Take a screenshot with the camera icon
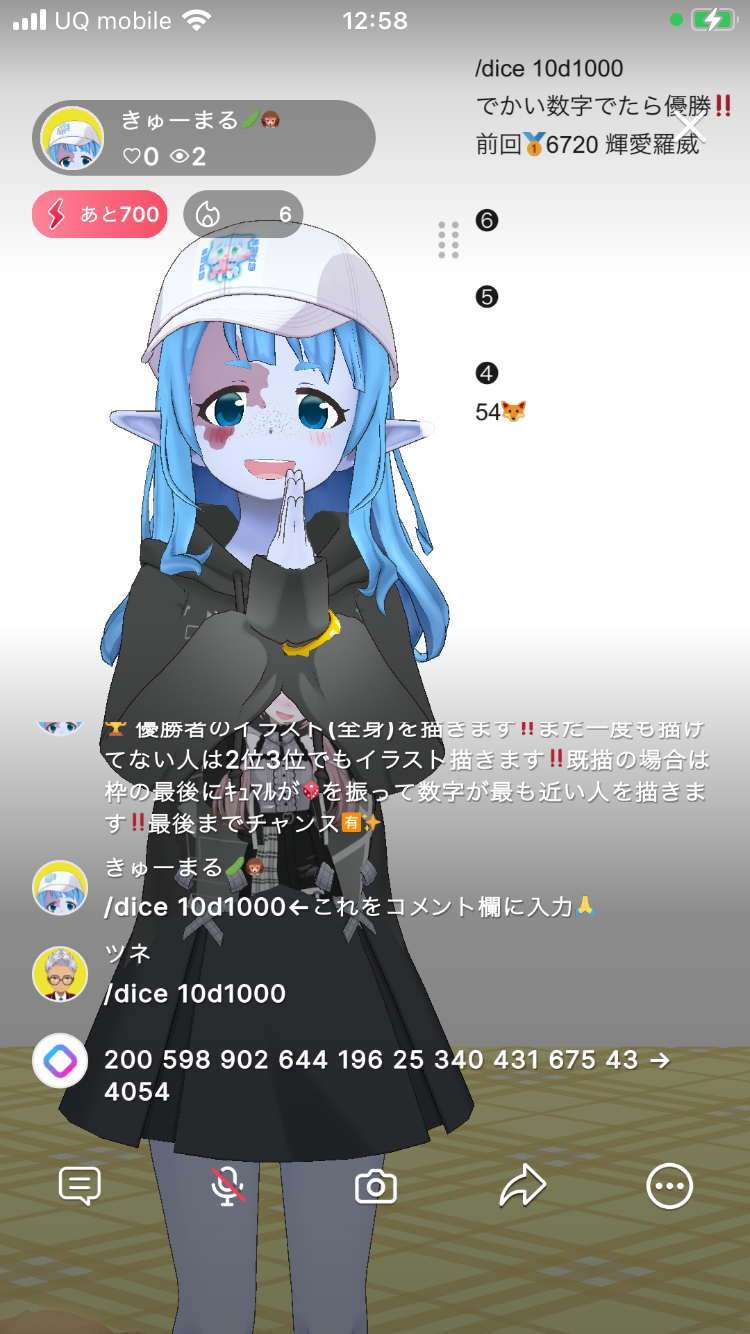The width and height of the screenshot is (750, 1334). tap(376, 1186)
